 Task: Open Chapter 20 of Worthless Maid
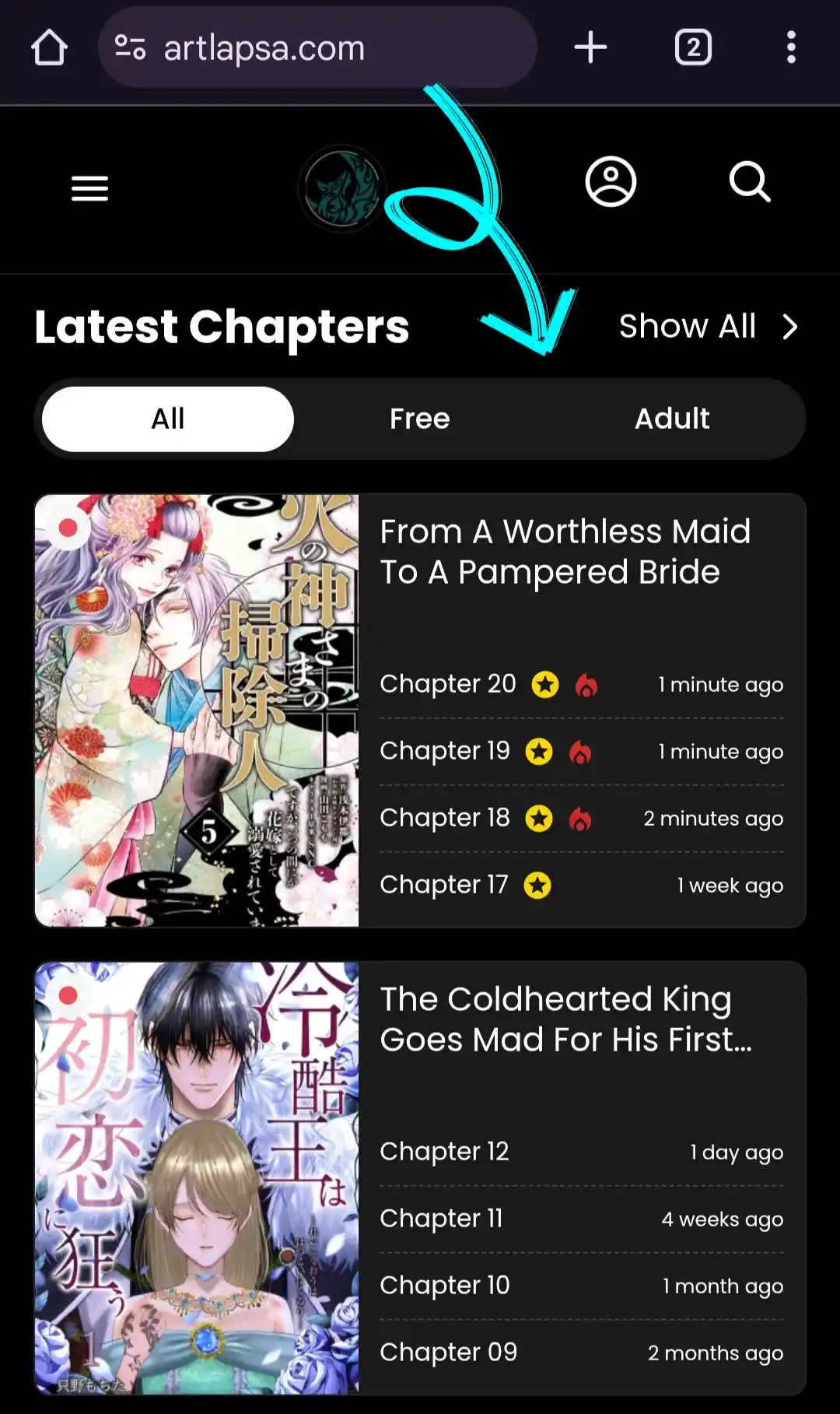click(581, 684)
